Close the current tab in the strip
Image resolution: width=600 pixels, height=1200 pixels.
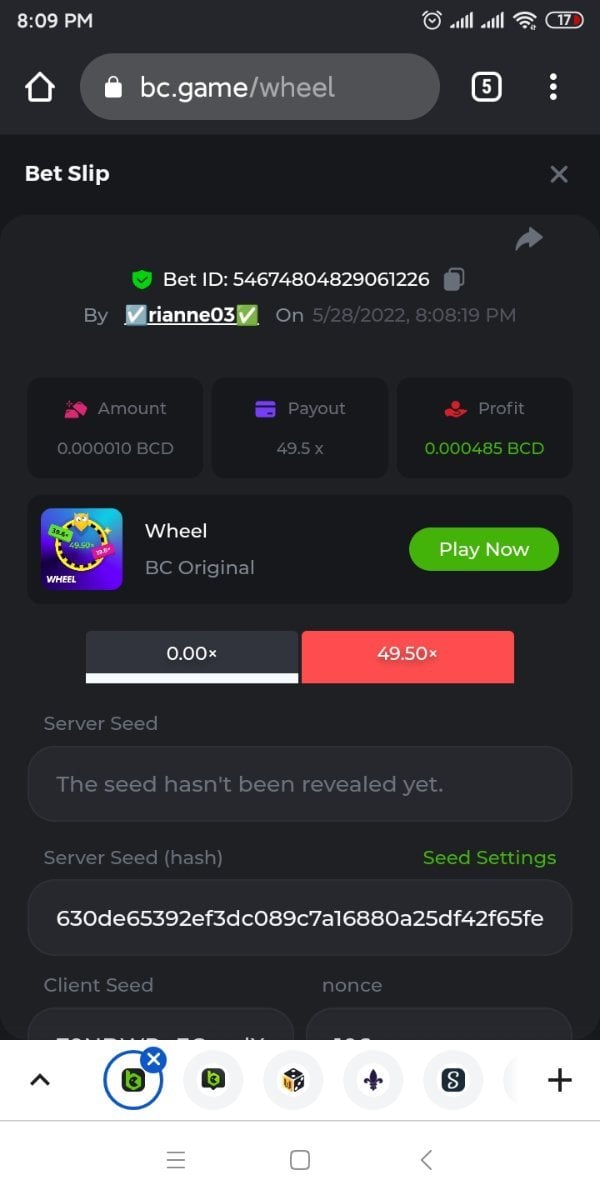click(154, 1058)
